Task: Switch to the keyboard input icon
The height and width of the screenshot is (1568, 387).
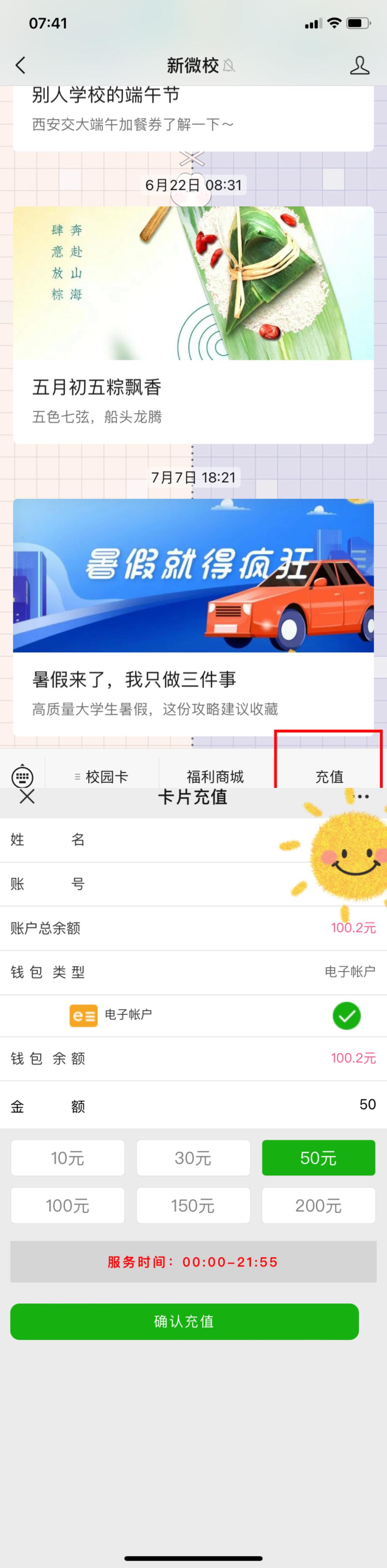Action: point(23,776)
